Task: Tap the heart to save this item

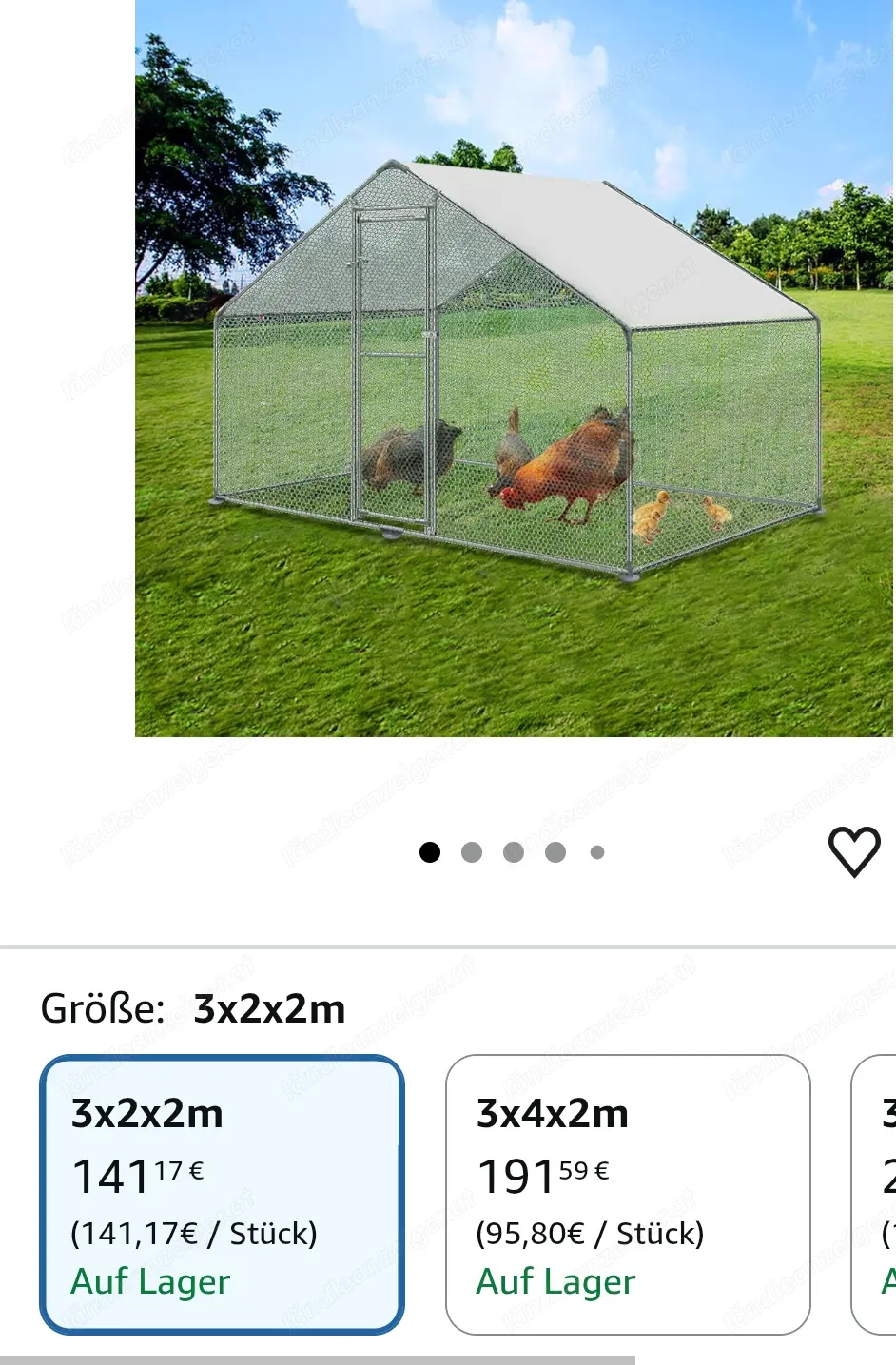Action: [855, 851]
